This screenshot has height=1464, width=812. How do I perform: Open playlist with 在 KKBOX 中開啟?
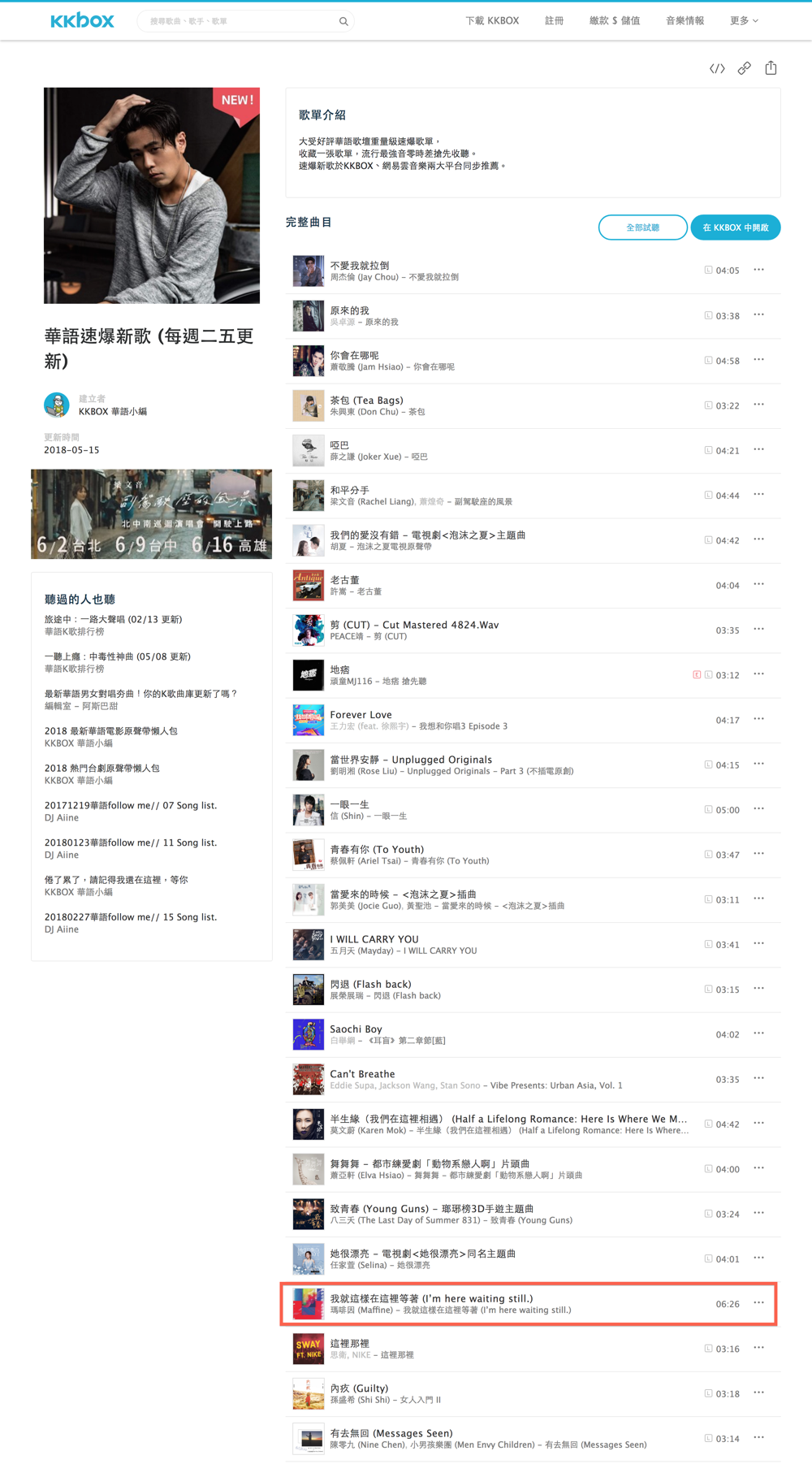coord(735,227)
